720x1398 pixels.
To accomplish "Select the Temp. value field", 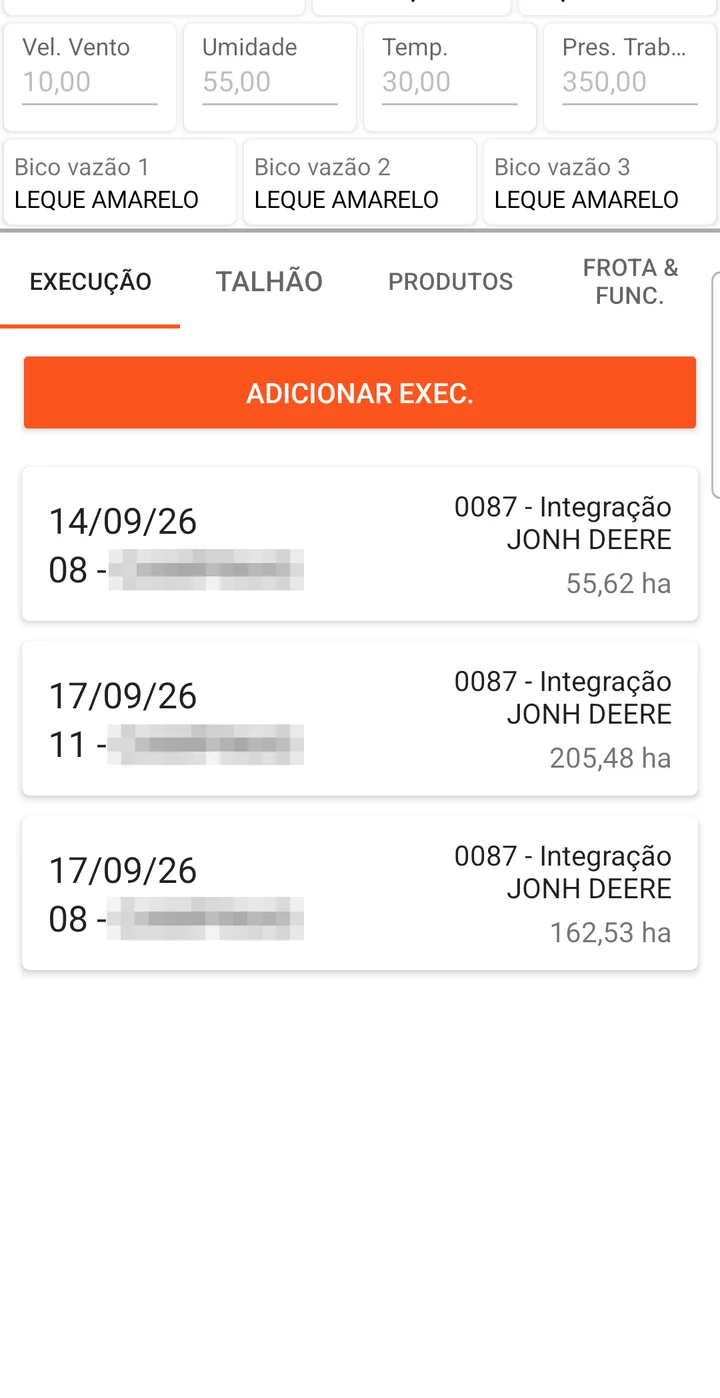I will point(450,83).
